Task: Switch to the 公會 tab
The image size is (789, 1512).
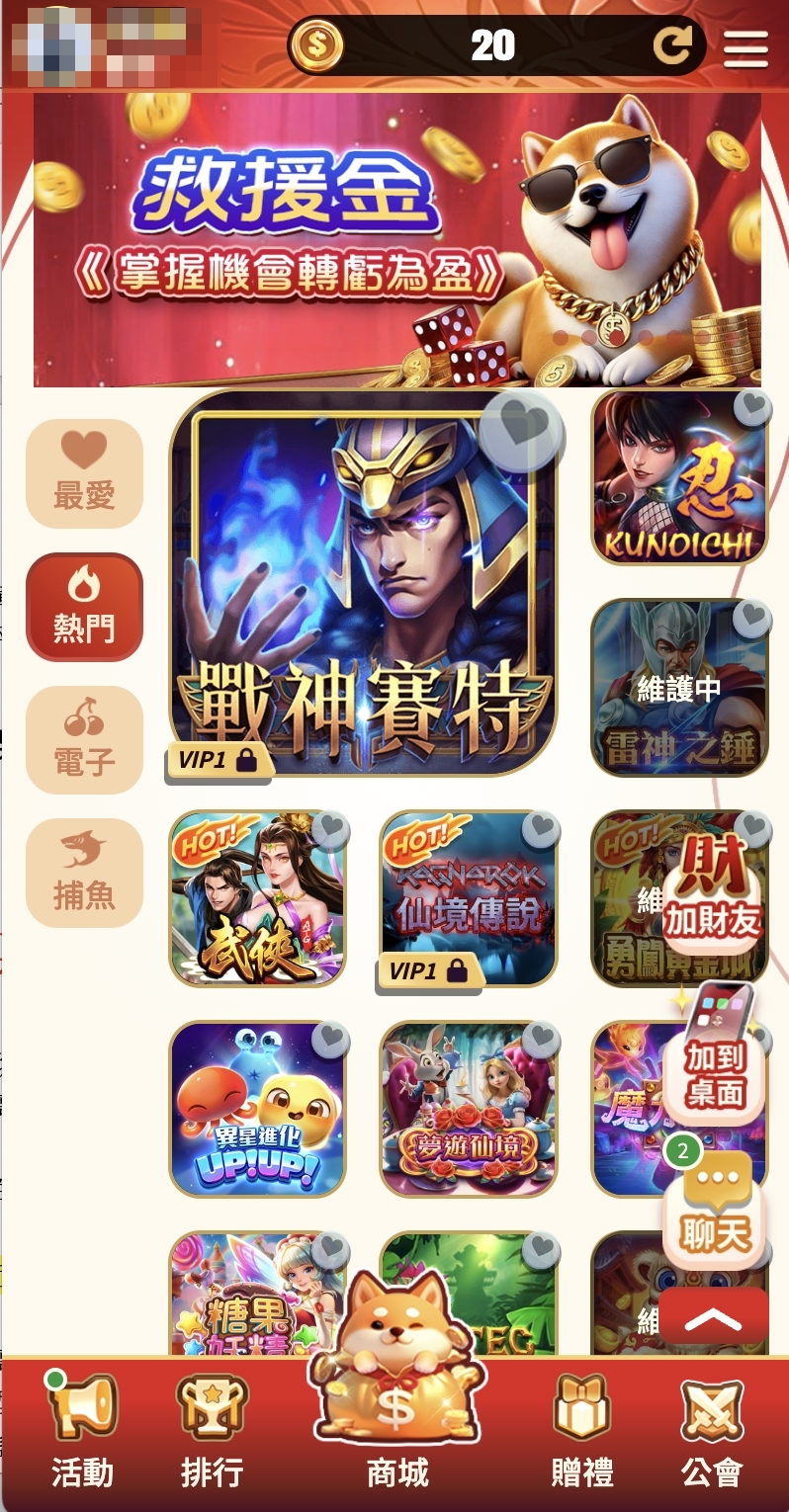Action: (712, 1433)
